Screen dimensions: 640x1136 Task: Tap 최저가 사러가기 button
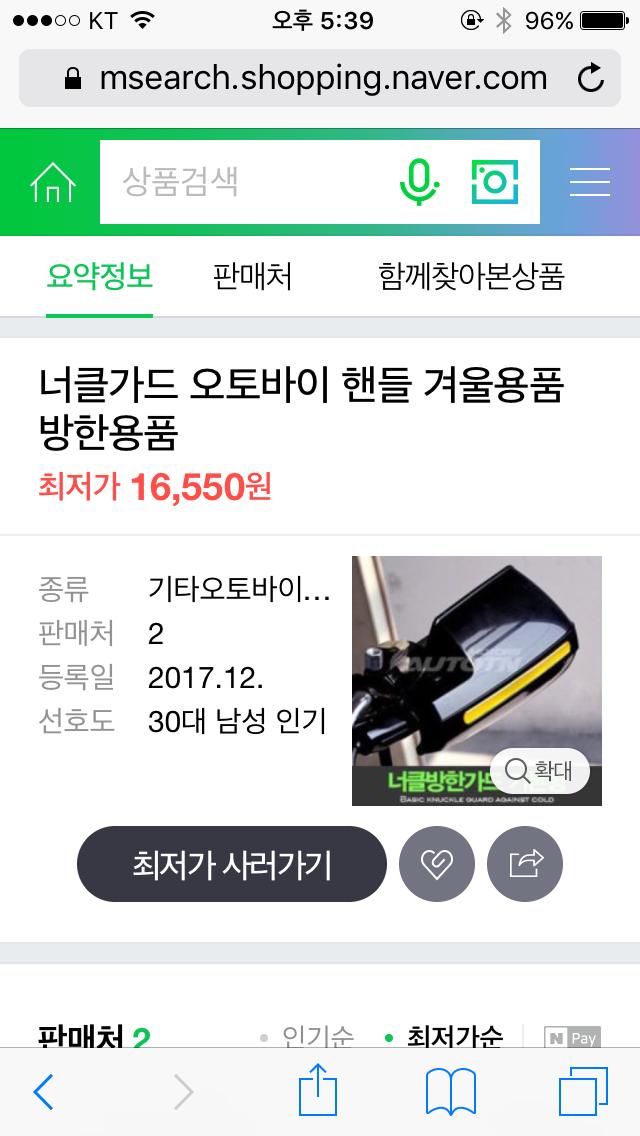[231, 864]
